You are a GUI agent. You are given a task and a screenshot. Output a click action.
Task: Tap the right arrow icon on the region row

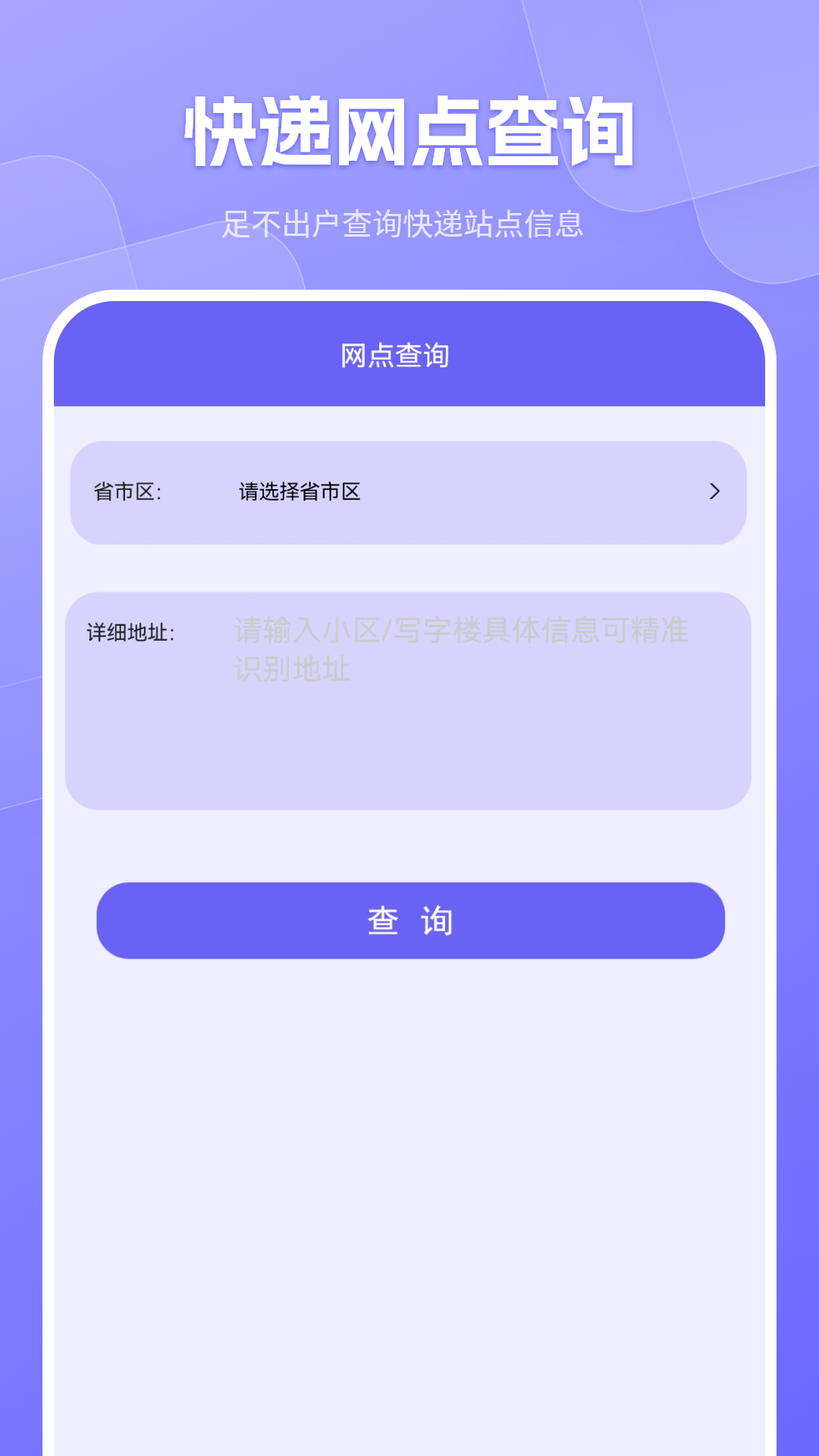[714, 493]
